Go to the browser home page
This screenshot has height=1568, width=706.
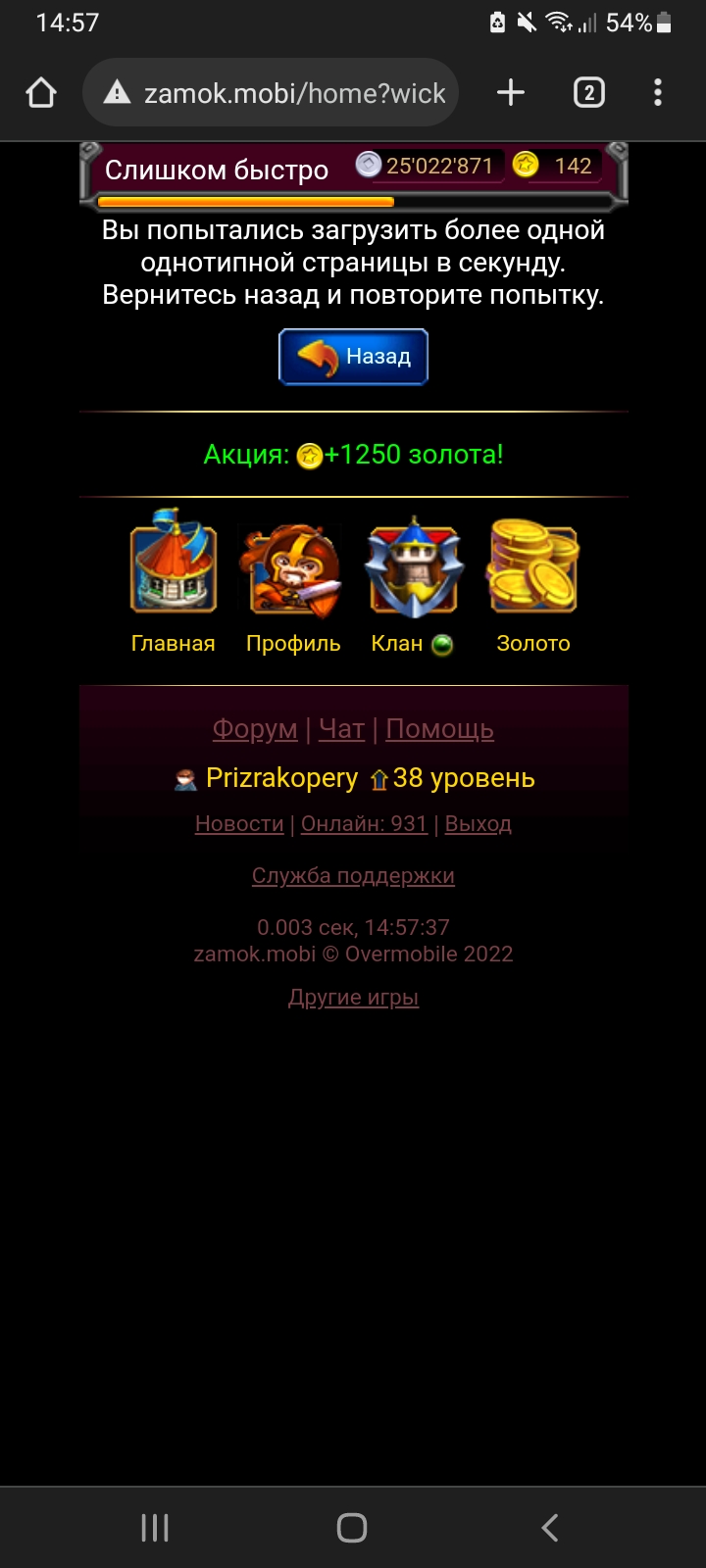point(41,93)
